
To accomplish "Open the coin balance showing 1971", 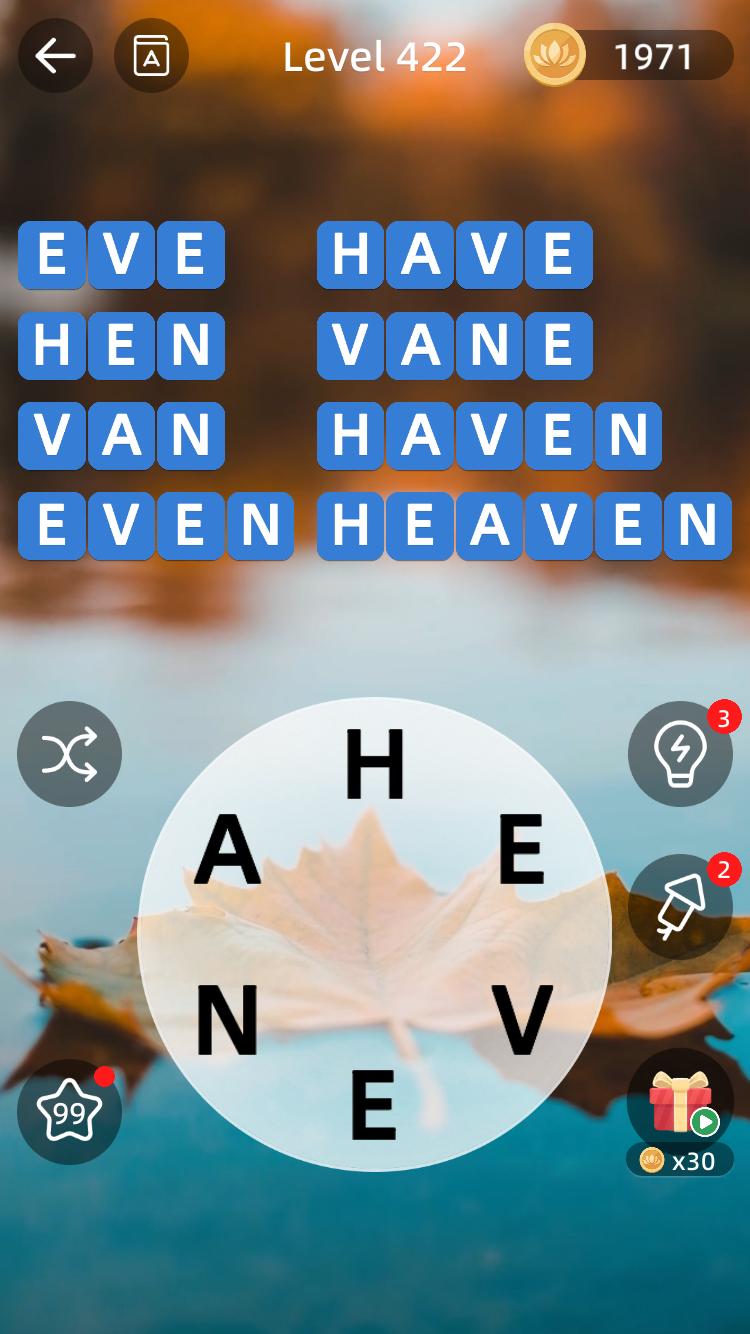I will click(x=629, y=56).
